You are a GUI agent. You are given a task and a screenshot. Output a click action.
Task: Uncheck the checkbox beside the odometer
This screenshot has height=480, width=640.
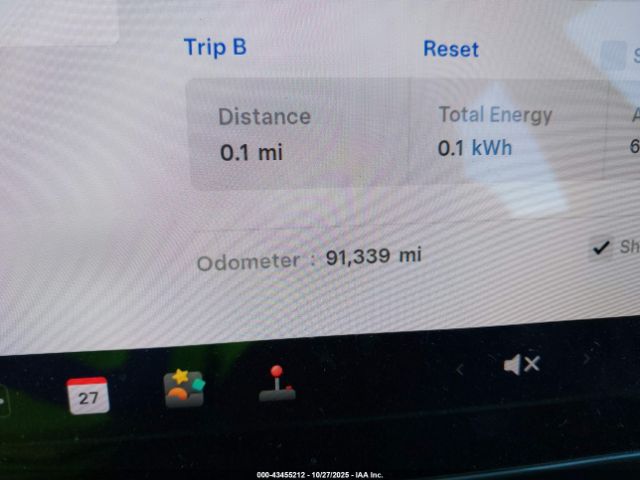[600, 247]
